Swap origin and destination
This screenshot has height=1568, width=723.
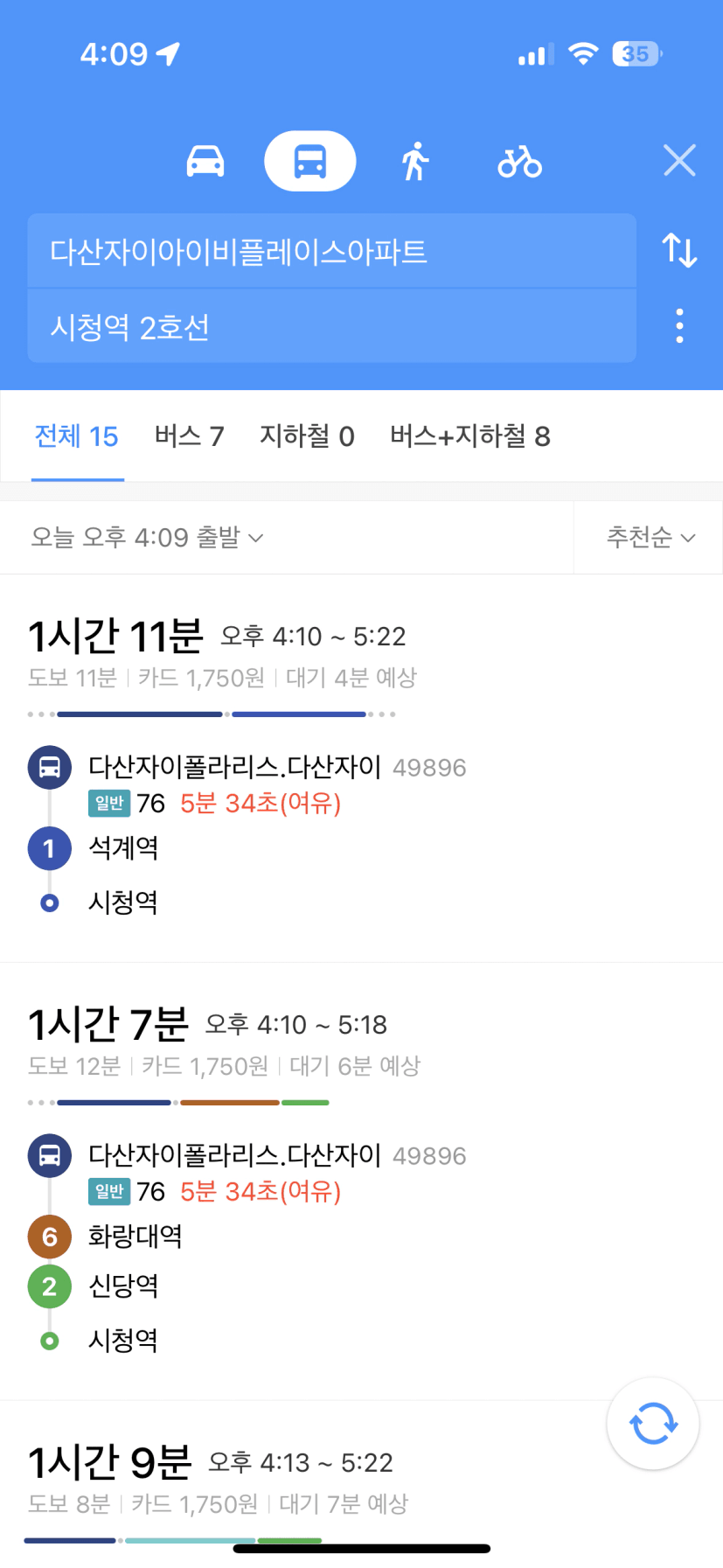tap(679, 250)
